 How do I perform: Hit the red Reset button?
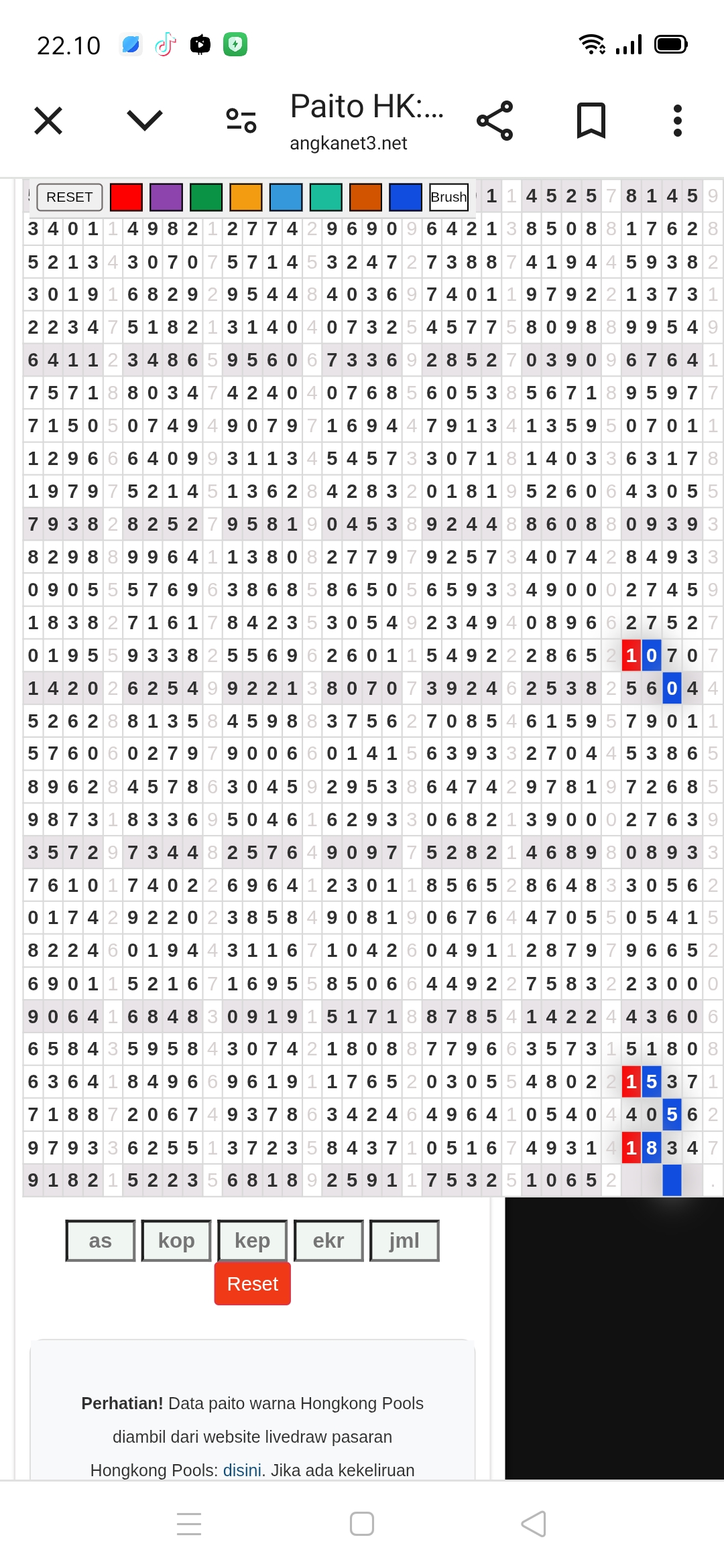253,1284
